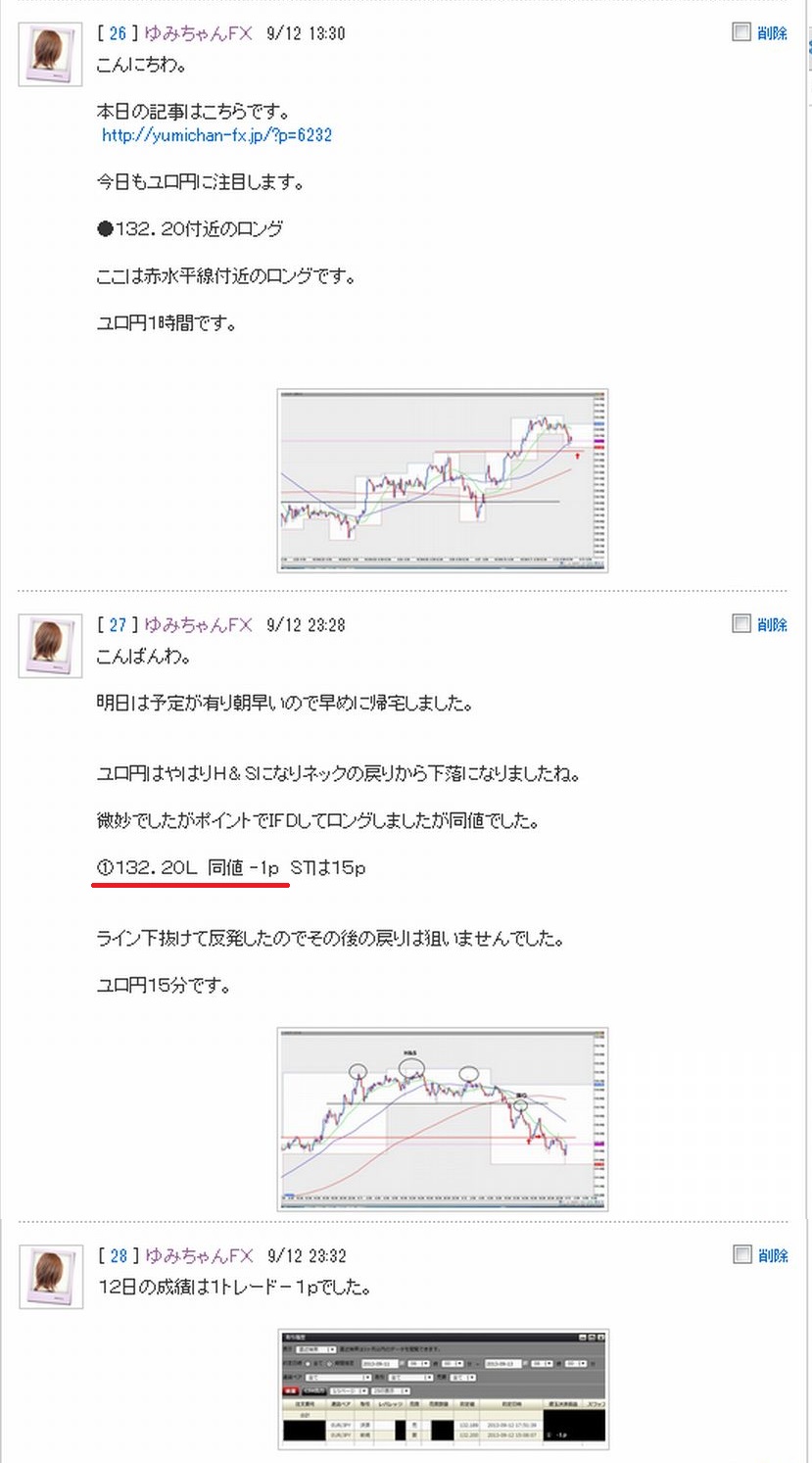Viewport: 812px width, 1463px height.
Task: Open the yumichan-fx.jp article link
Action: point(216,135)
